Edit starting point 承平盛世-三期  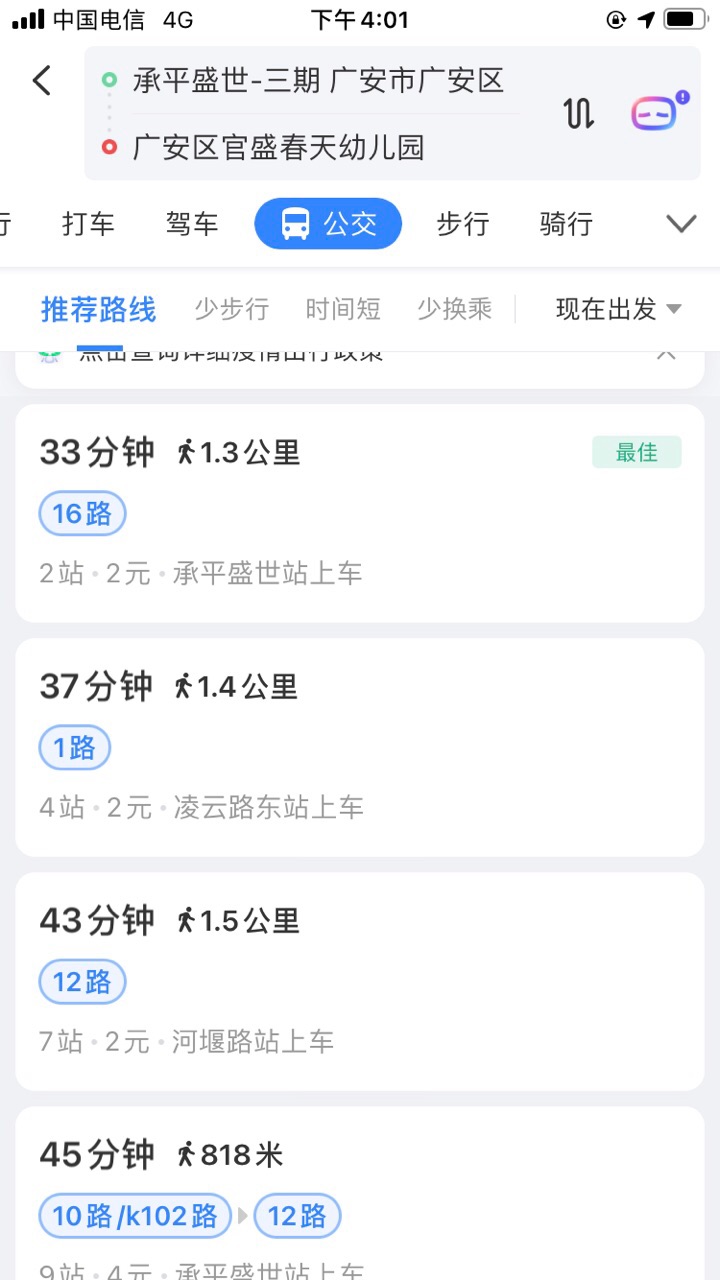point(318,81)
